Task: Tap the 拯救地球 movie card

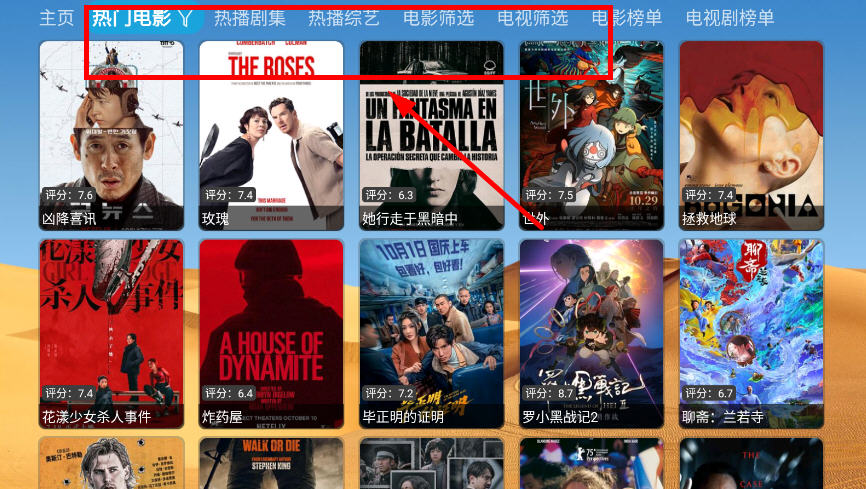Action: click(751, 135)
